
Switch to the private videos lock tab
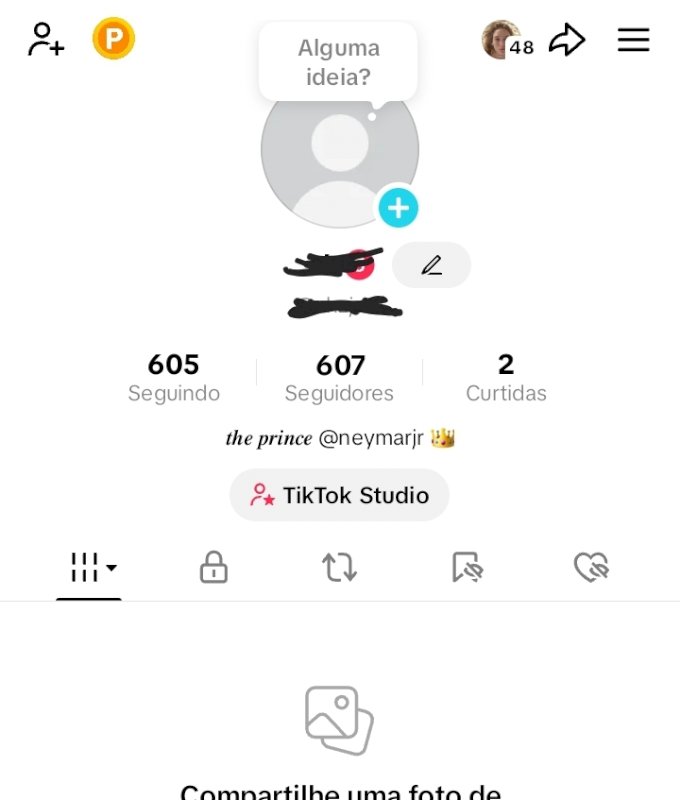point(214,568)
